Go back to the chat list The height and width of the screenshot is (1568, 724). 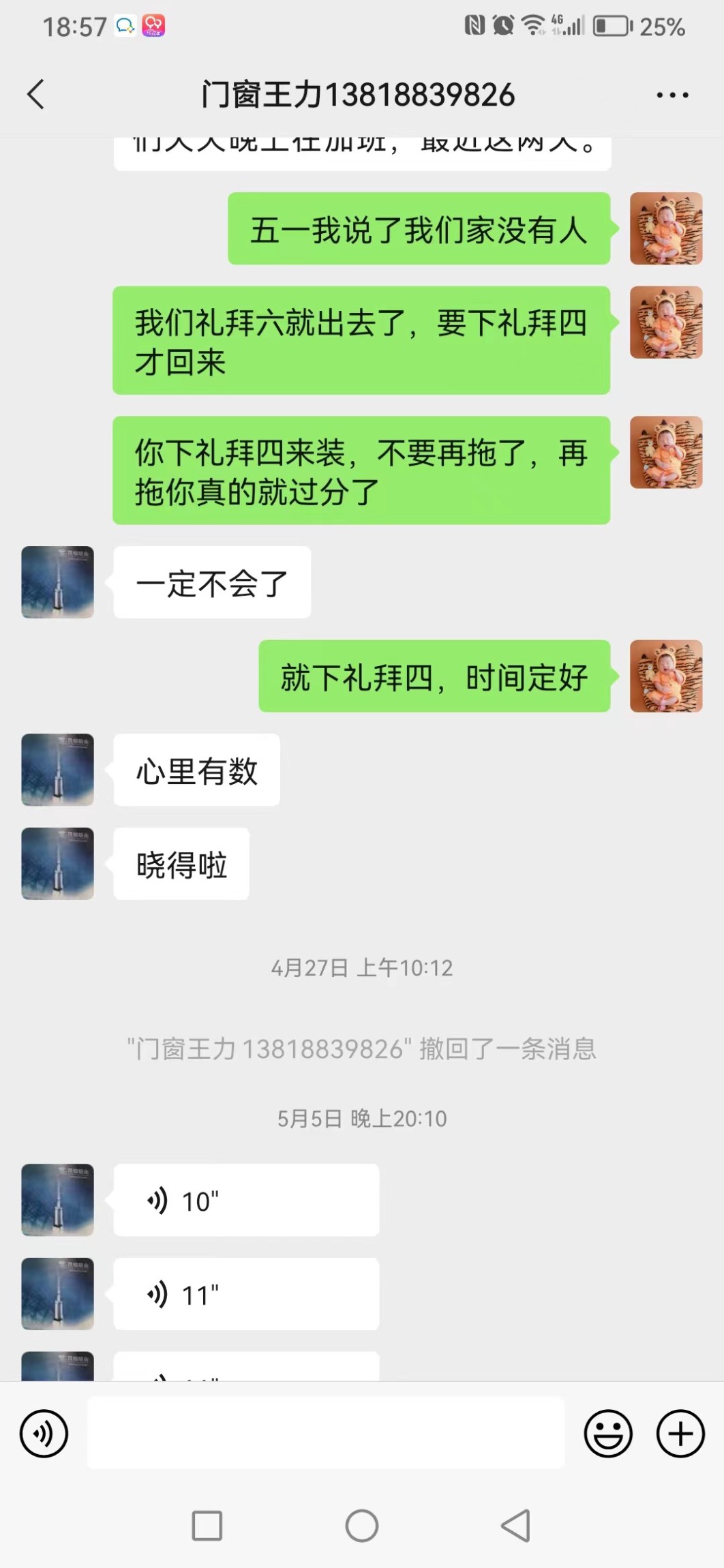click(36, 95)
